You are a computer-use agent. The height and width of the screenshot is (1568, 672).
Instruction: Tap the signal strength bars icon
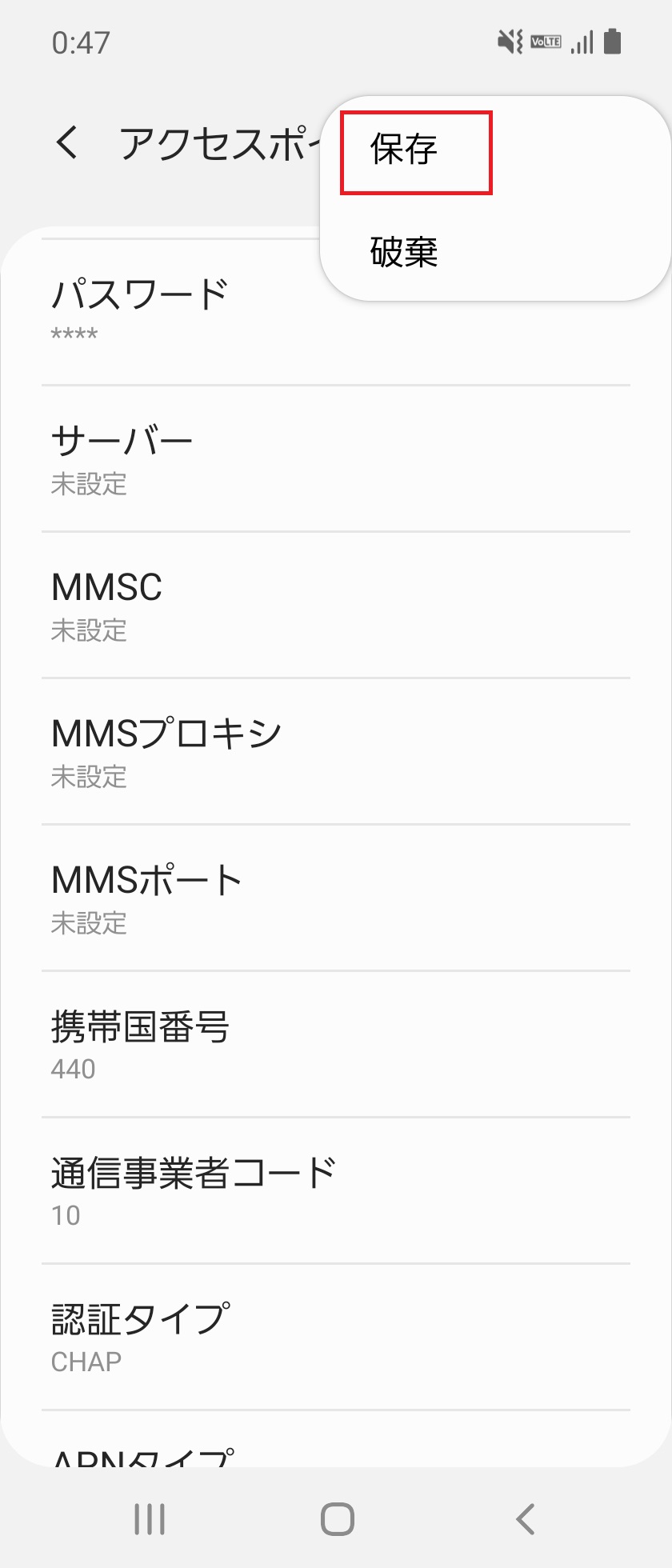coord(583,42)
